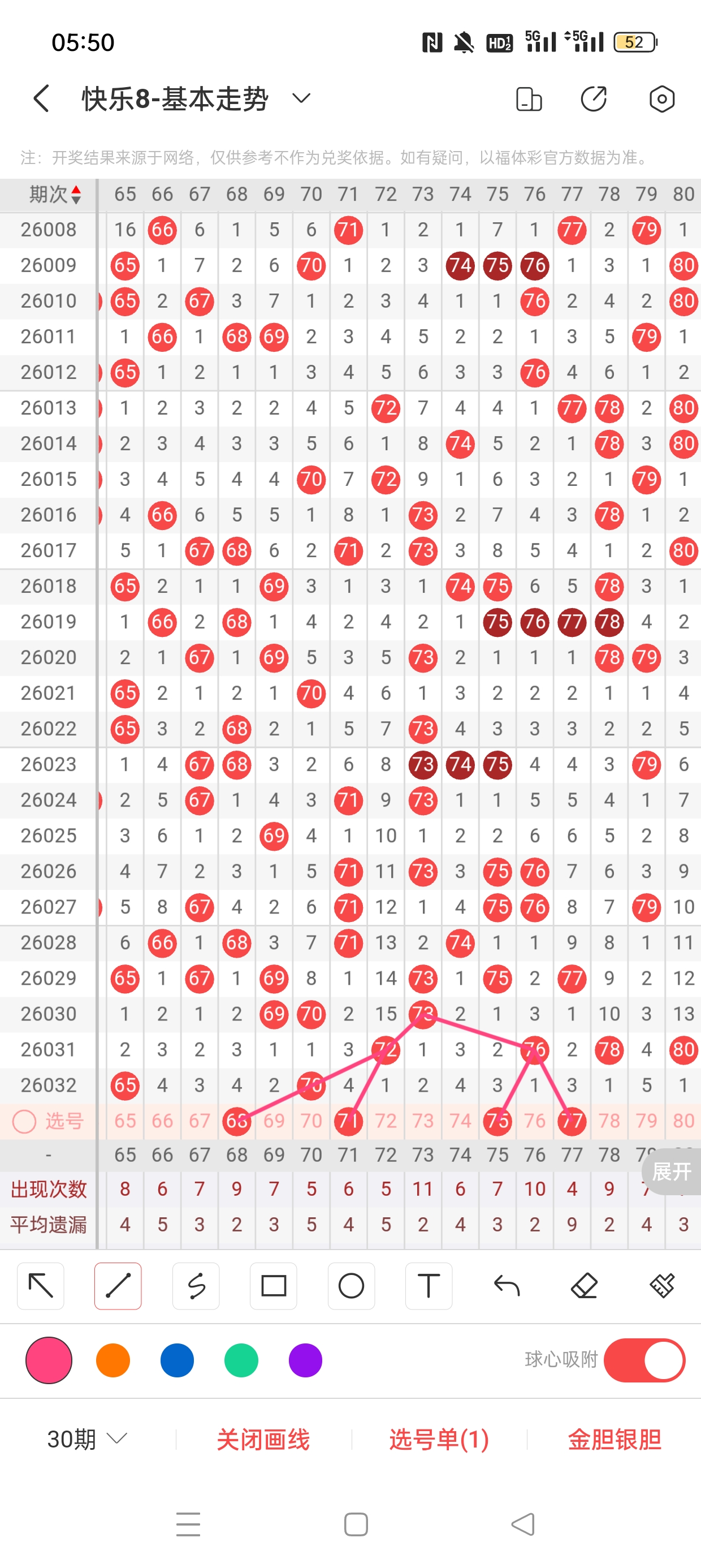
Task: Tap the screen orientation icon in header
Action: 528,99
